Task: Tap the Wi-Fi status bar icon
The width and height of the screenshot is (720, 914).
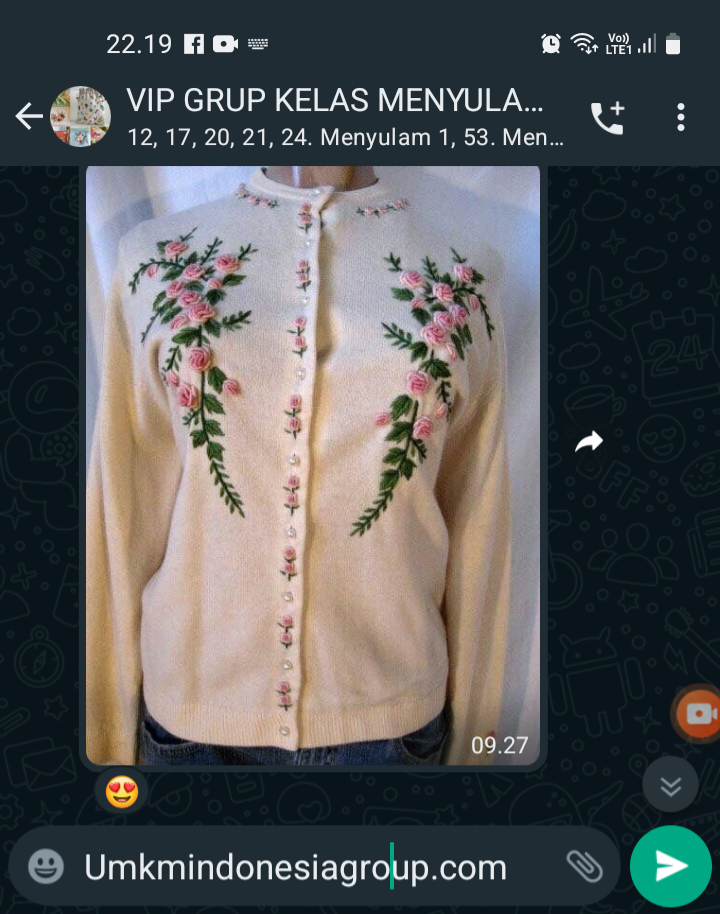Action: (583, 43)
